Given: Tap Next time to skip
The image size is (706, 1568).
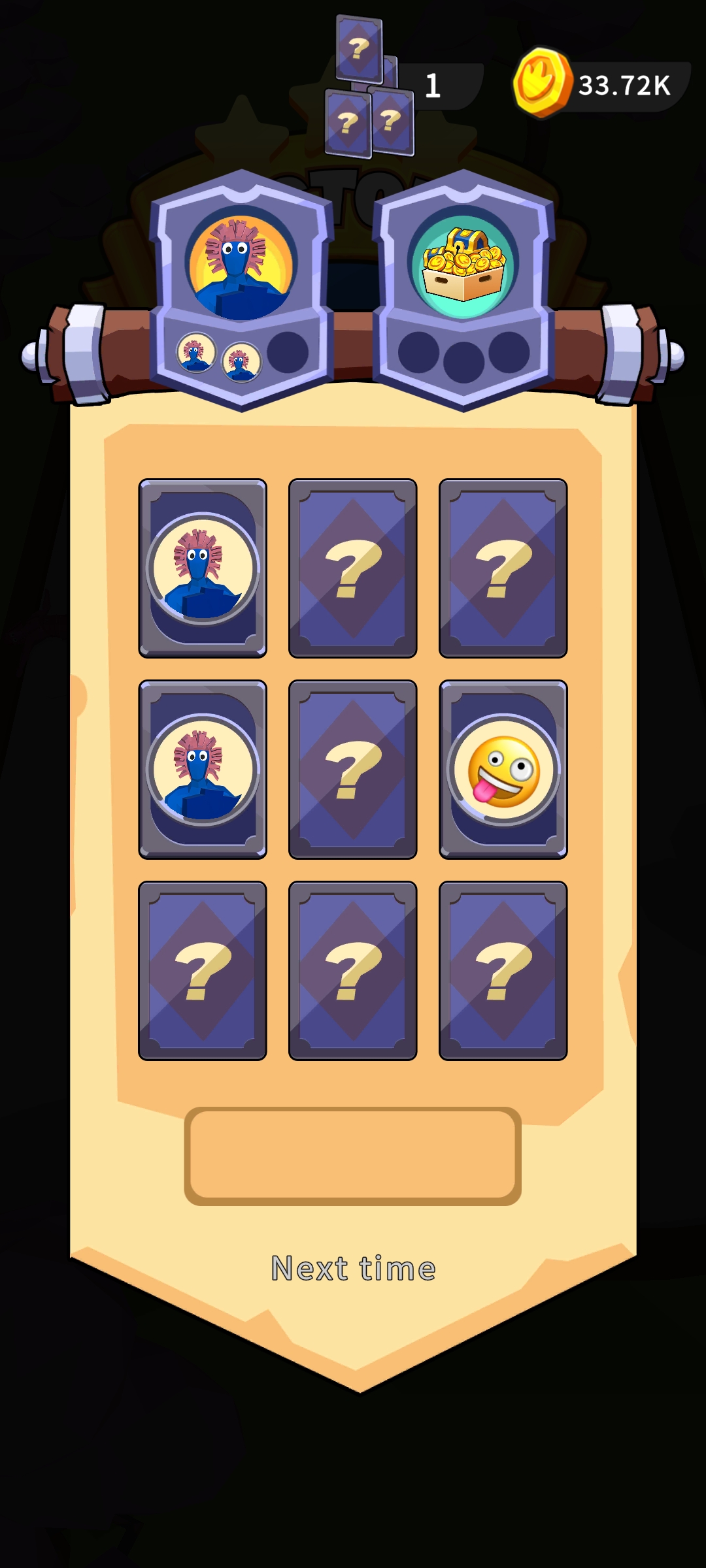Looking at the screenshot, I should pos(353,1269).
